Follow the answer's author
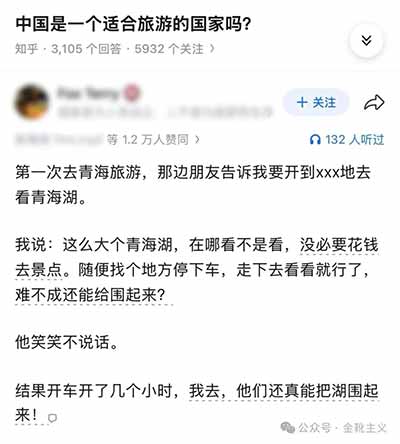The width and height of the screenshot is (400, 444). tap(316, 102)
